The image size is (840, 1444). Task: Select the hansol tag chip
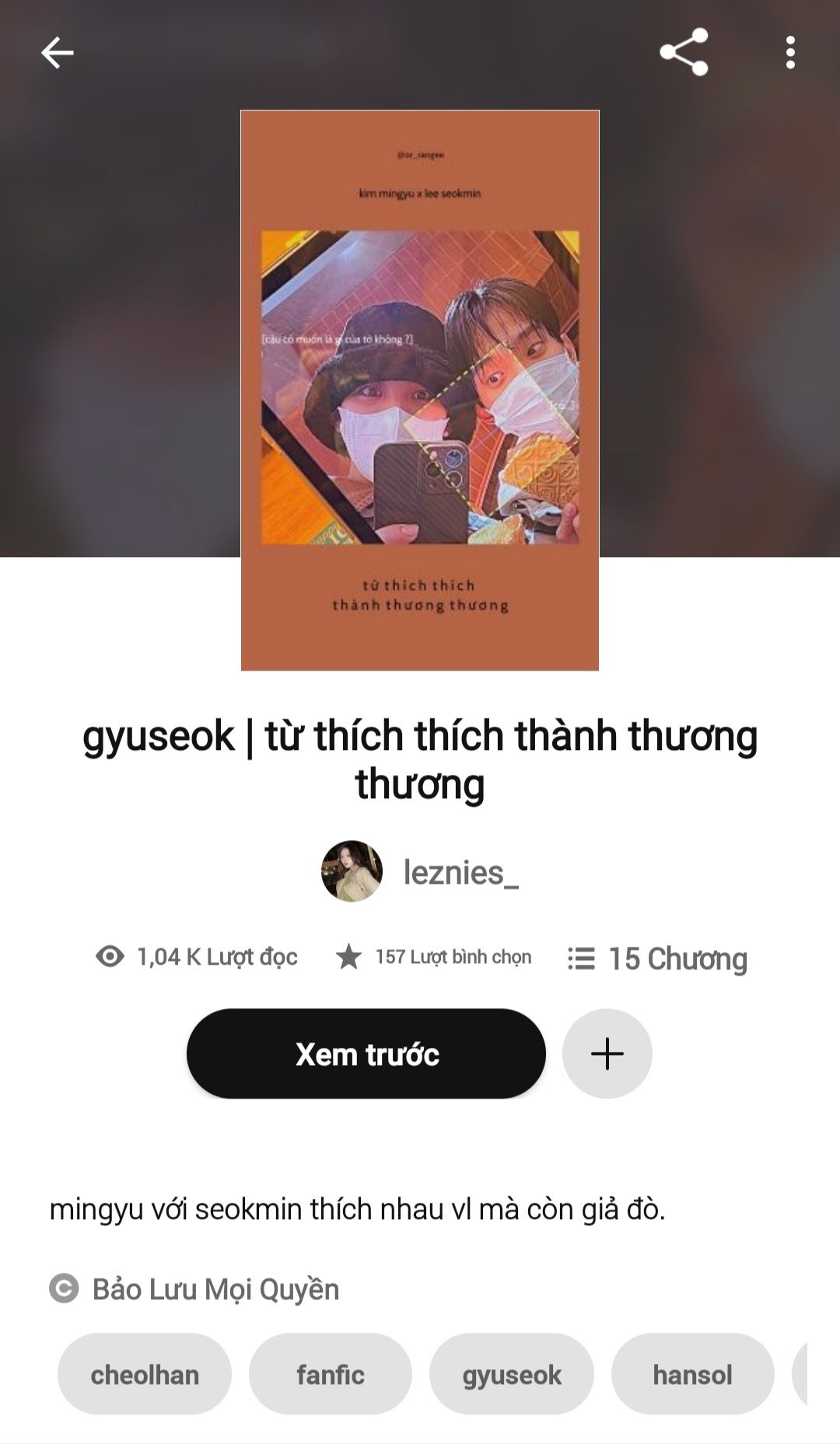tap(693, 1374)
